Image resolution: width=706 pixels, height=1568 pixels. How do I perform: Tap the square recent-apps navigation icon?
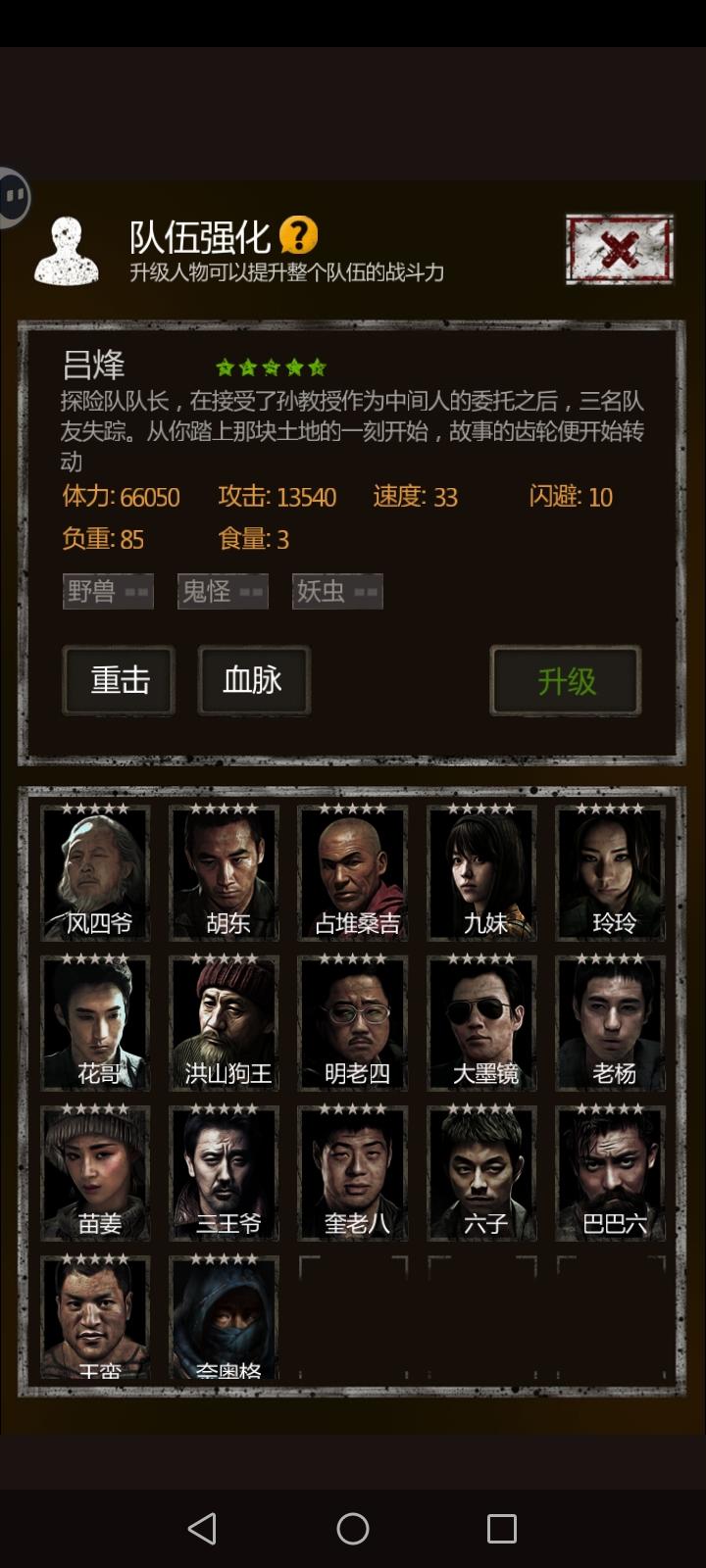503,1526
